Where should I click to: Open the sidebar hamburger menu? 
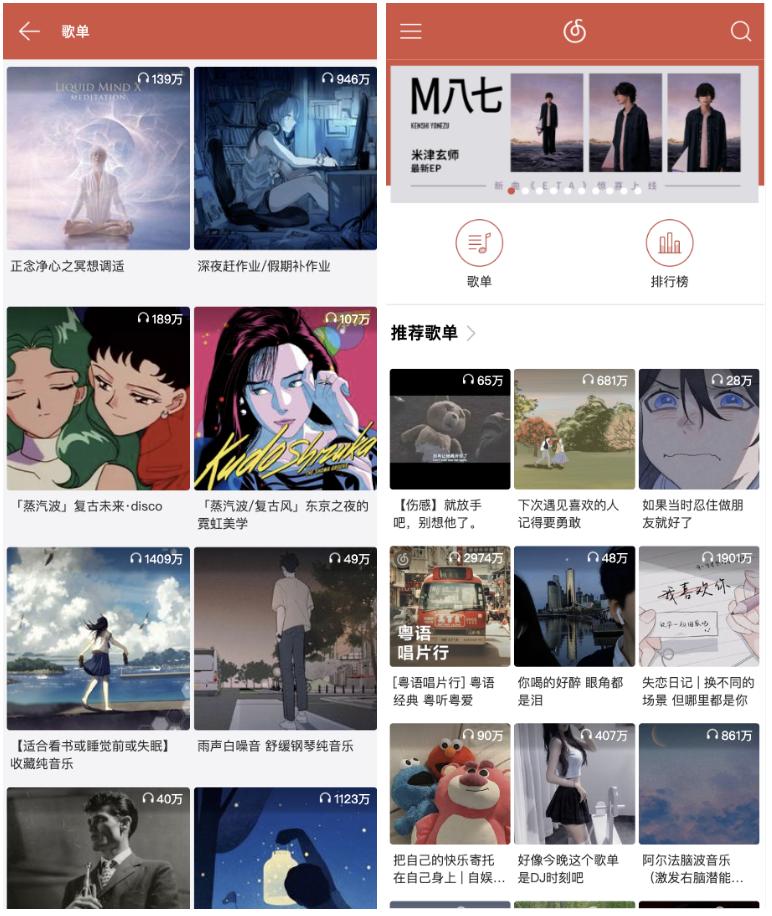pyautogui.click(x=410, y=31)
